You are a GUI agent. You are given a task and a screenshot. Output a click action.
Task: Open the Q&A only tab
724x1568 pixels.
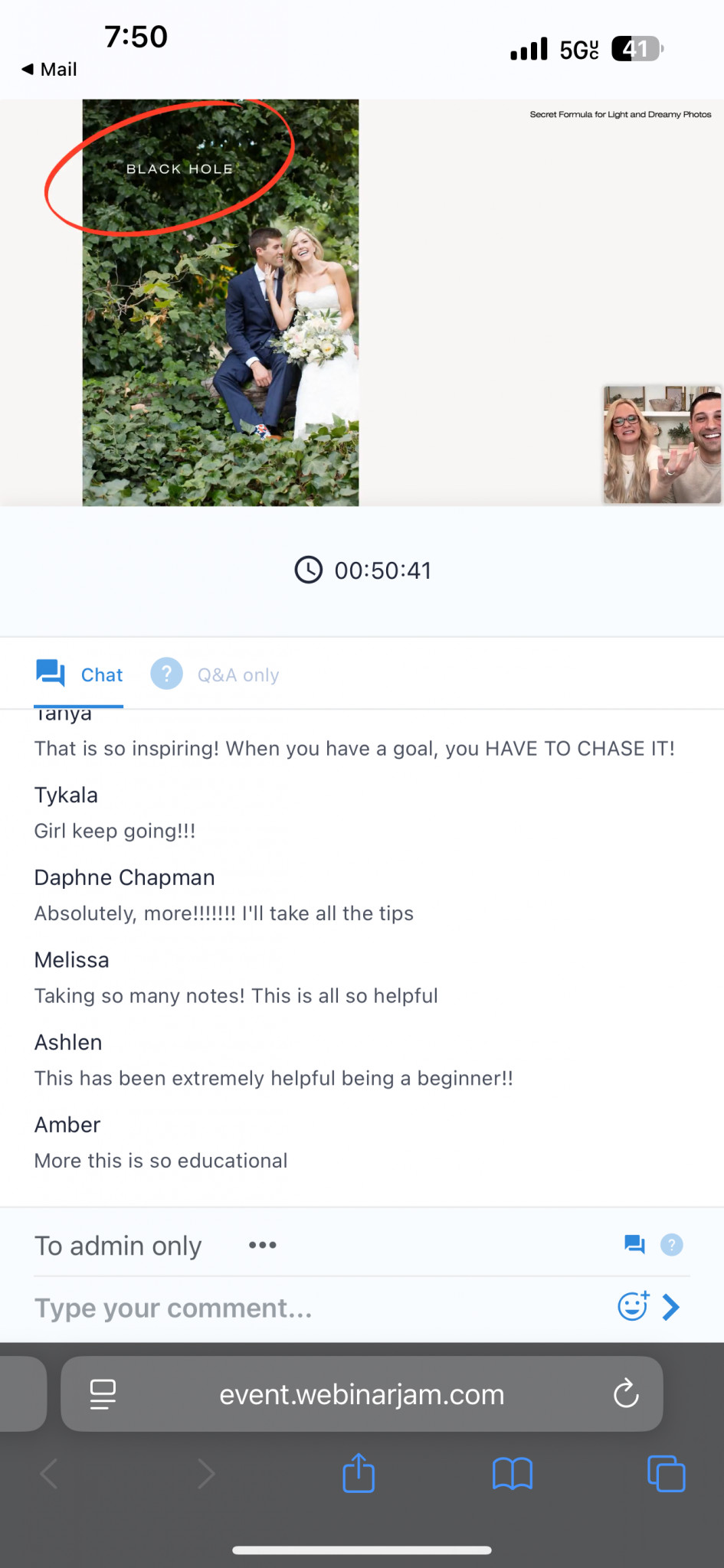(215, 675)
